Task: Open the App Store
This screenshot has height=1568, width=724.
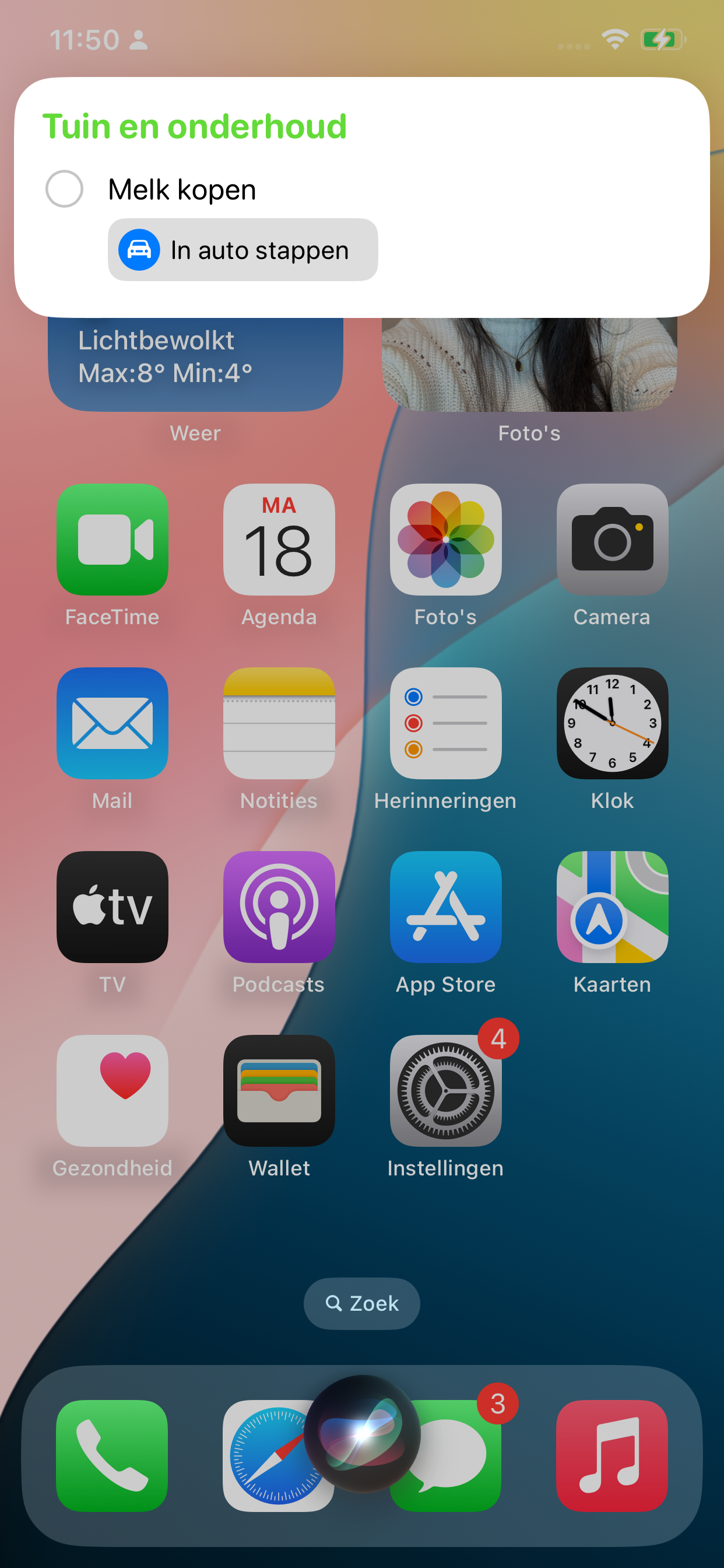Action: [445, 907]
